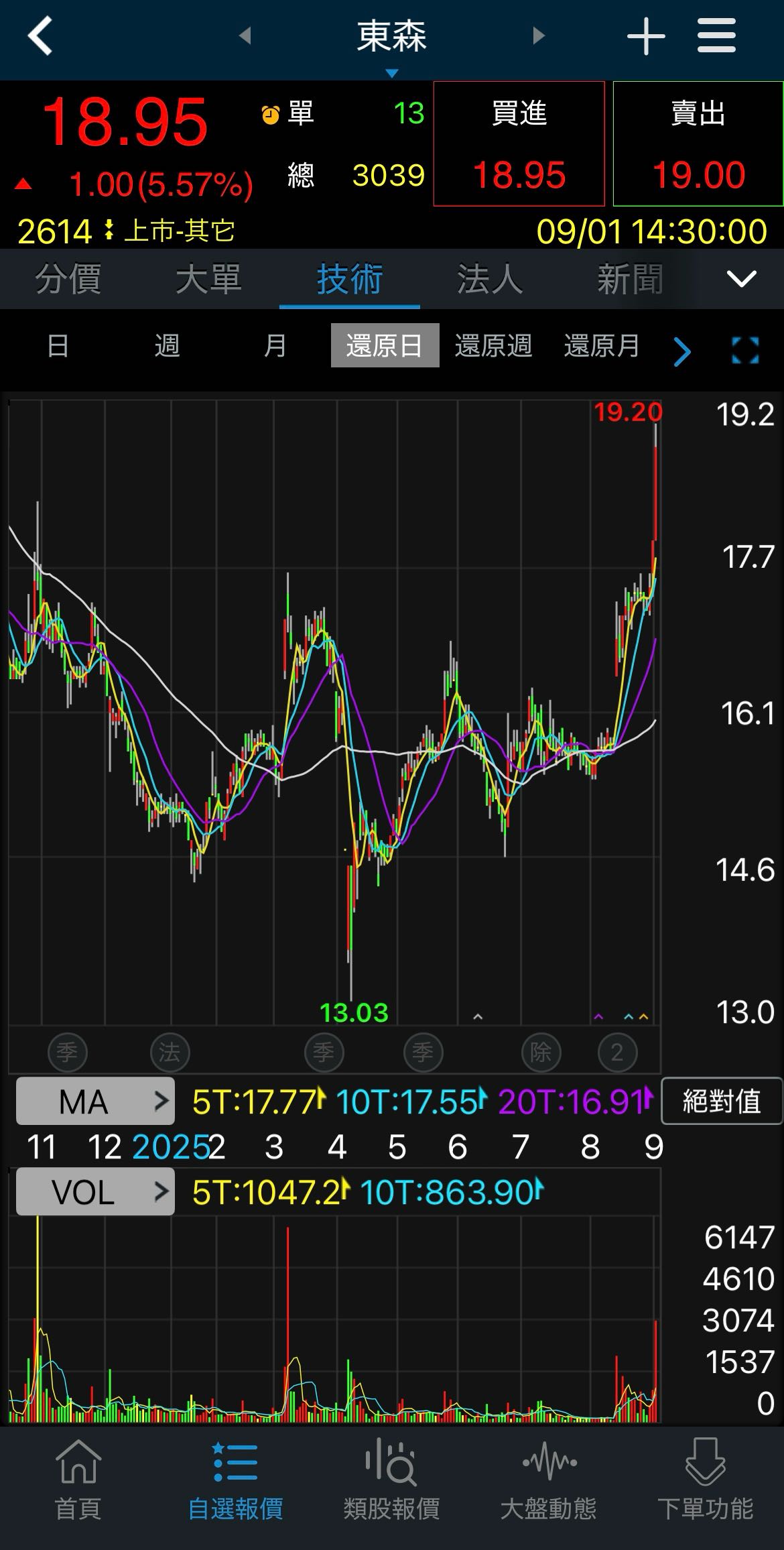Switch to the previous stock with left triangle
Viewport: 784px width, 1550px height.
click(x=245, y=36)
